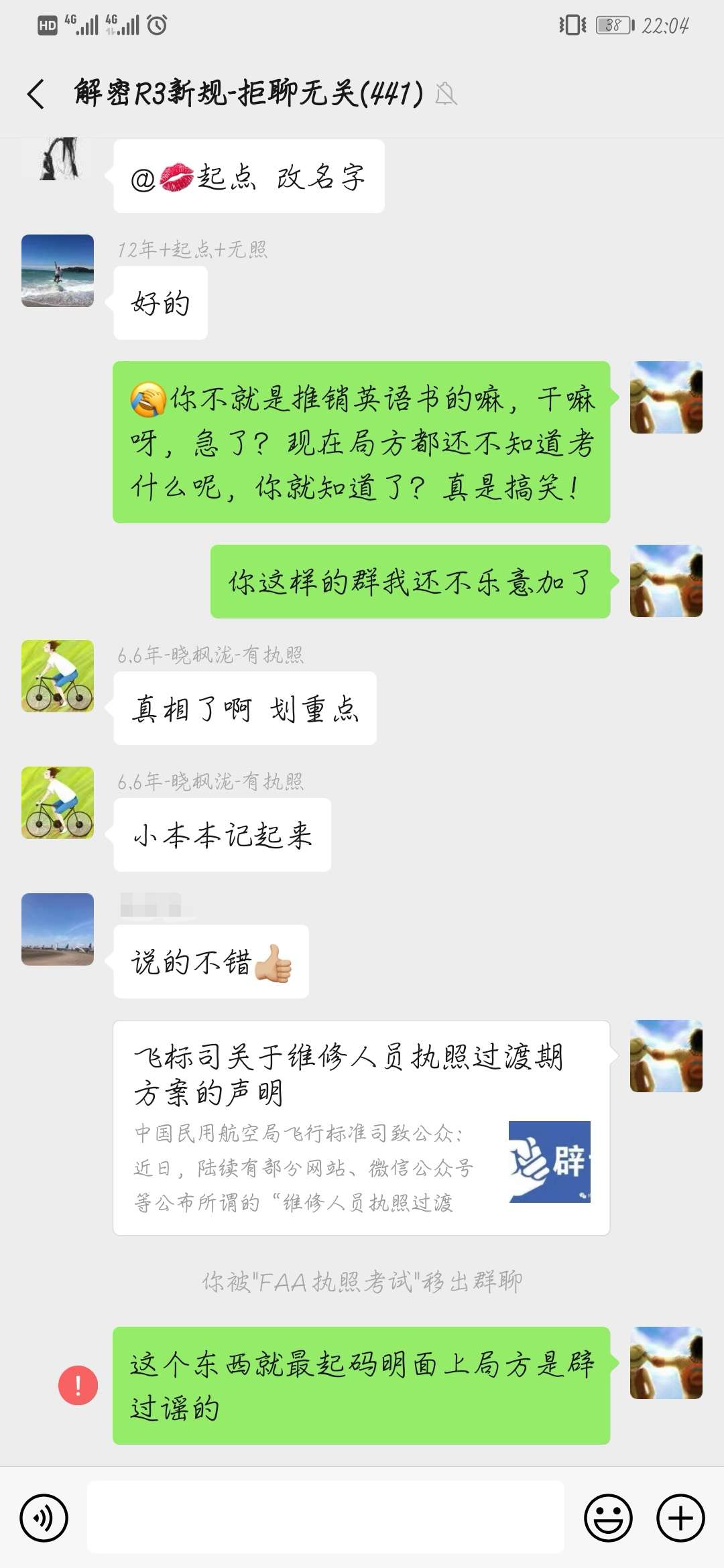Tap the red failed-to-send exclamation icon
Viewport: 724px width, 1568px height.
[x=78, y=1385]
